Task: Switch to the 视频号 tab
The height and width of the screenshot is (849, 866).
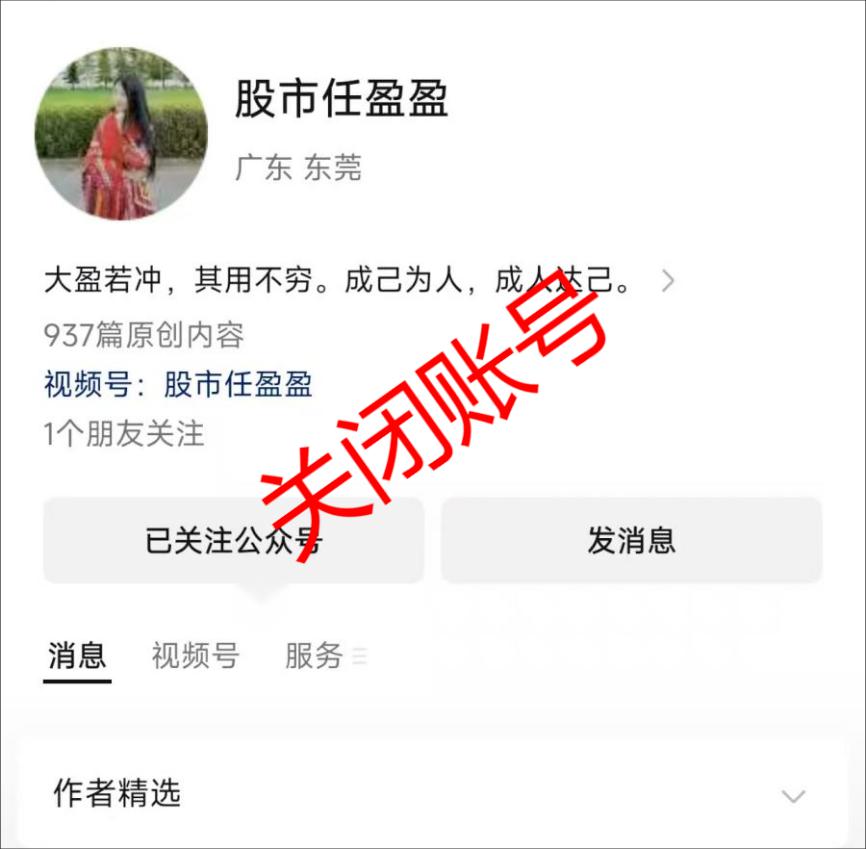Action: (x=195, y=656)
